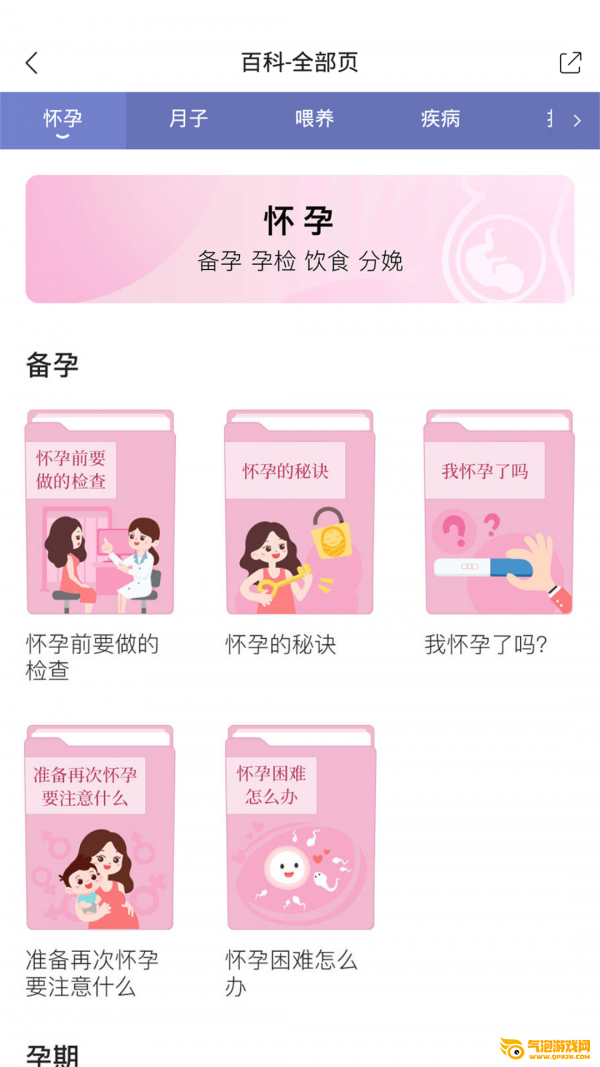Switch to the 喂养 tab
This screenshot has height=1067, width=600.
tap(314, 119)
